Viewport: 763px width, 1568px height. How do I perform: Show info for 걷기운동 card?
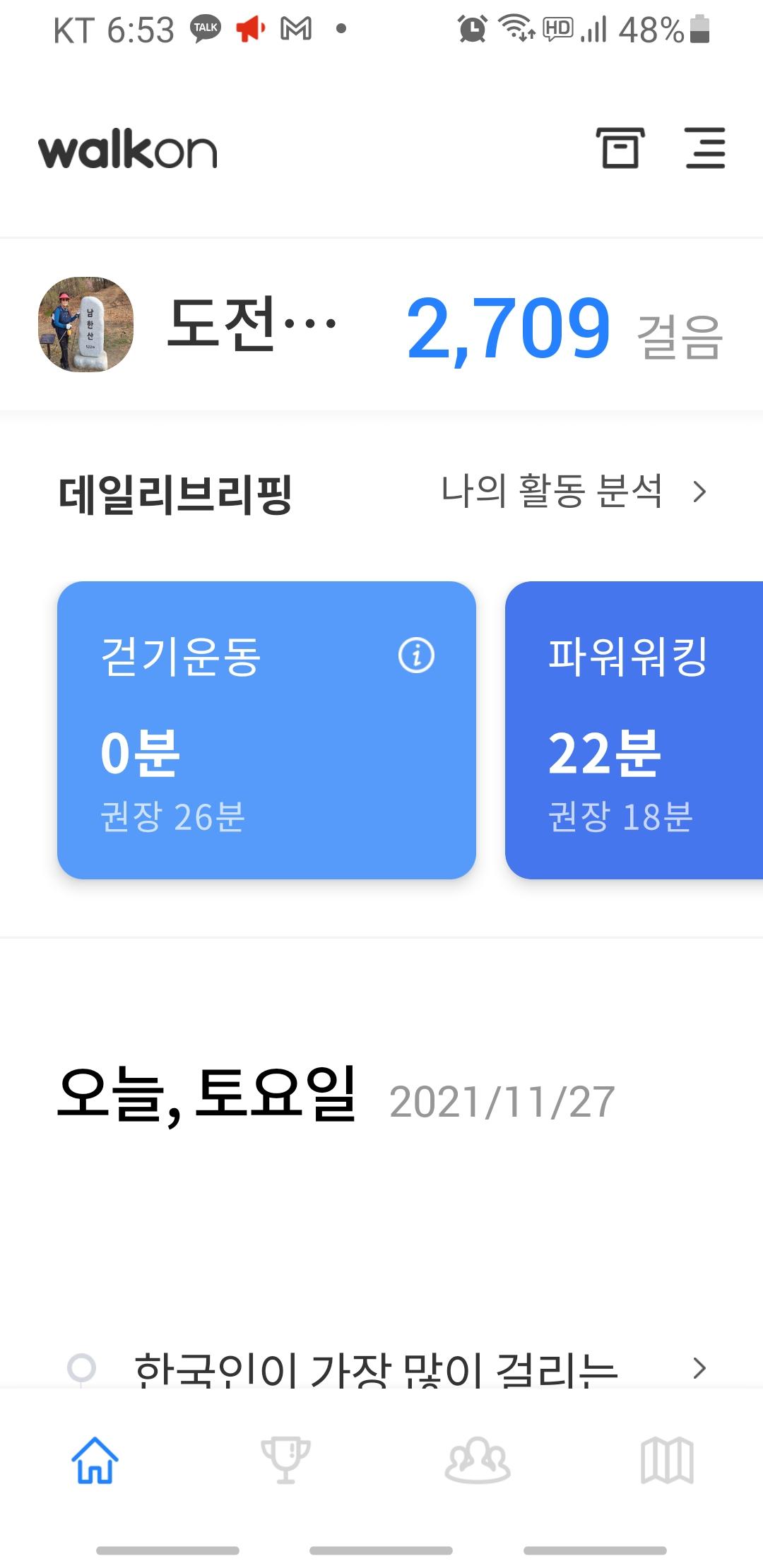pyautogui.click(x=416, y=655)
